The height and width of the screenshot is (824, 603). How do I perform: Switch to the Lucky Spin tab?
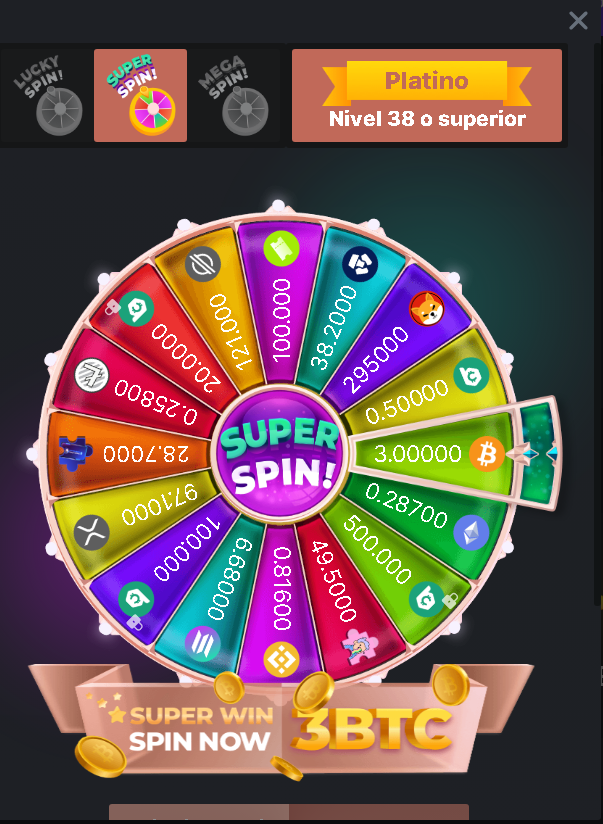tap(46, 96)
